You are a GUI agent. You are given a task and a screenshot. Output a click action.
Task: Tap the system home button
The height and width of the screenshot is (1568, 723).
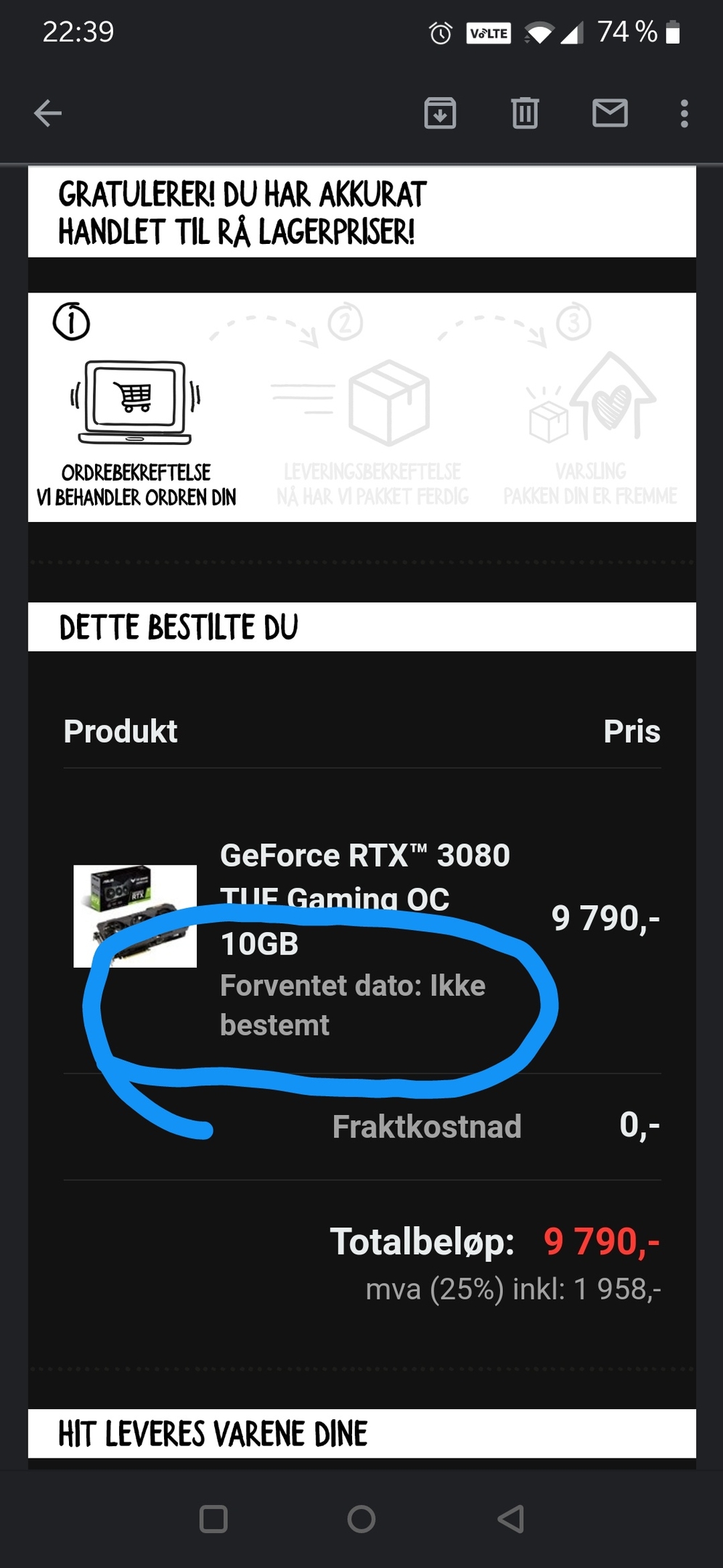click(361, 1519)
